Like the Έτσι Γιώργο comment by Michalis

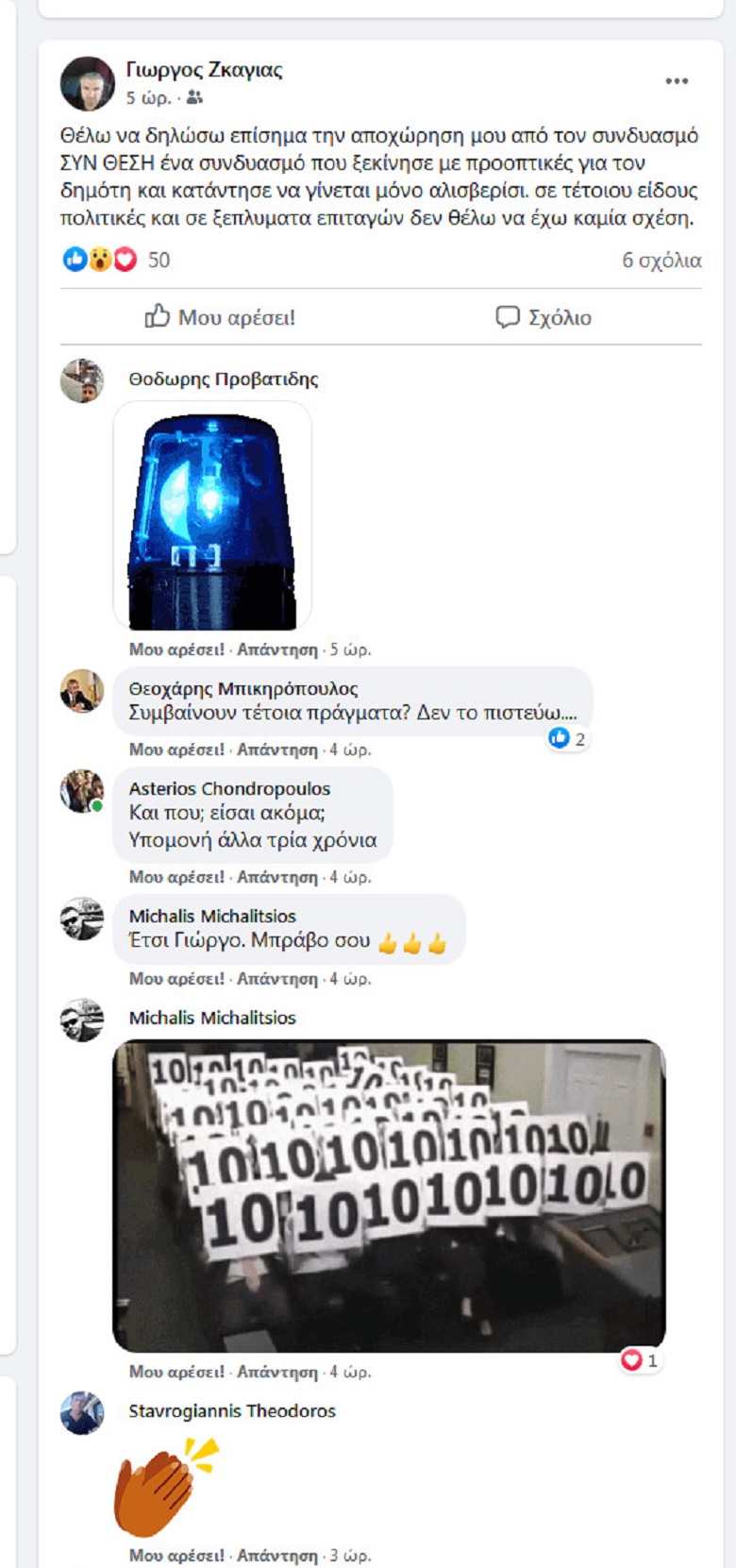[176, 979]
